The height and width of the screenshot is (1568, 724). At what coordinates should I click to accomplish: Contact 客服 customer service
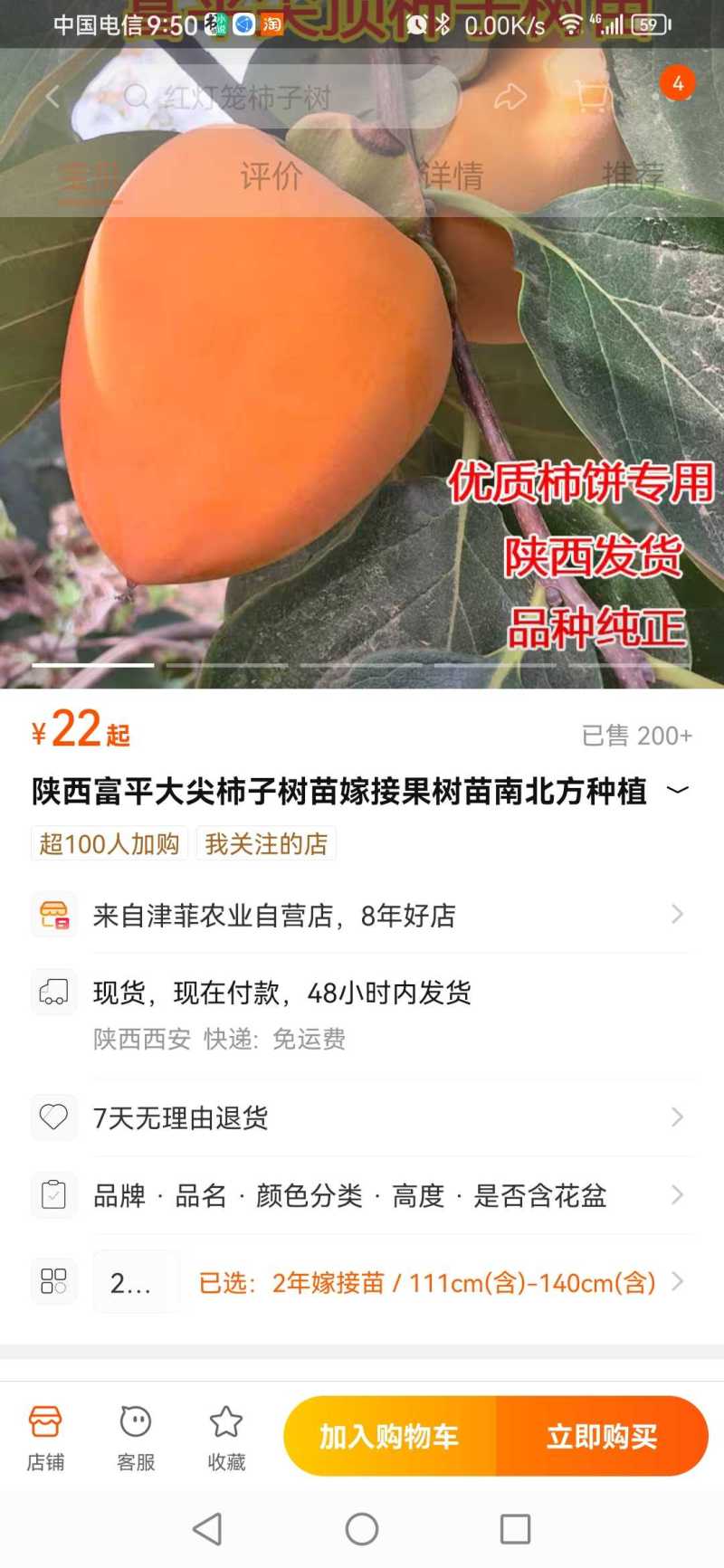click(x=136, y=1437)
